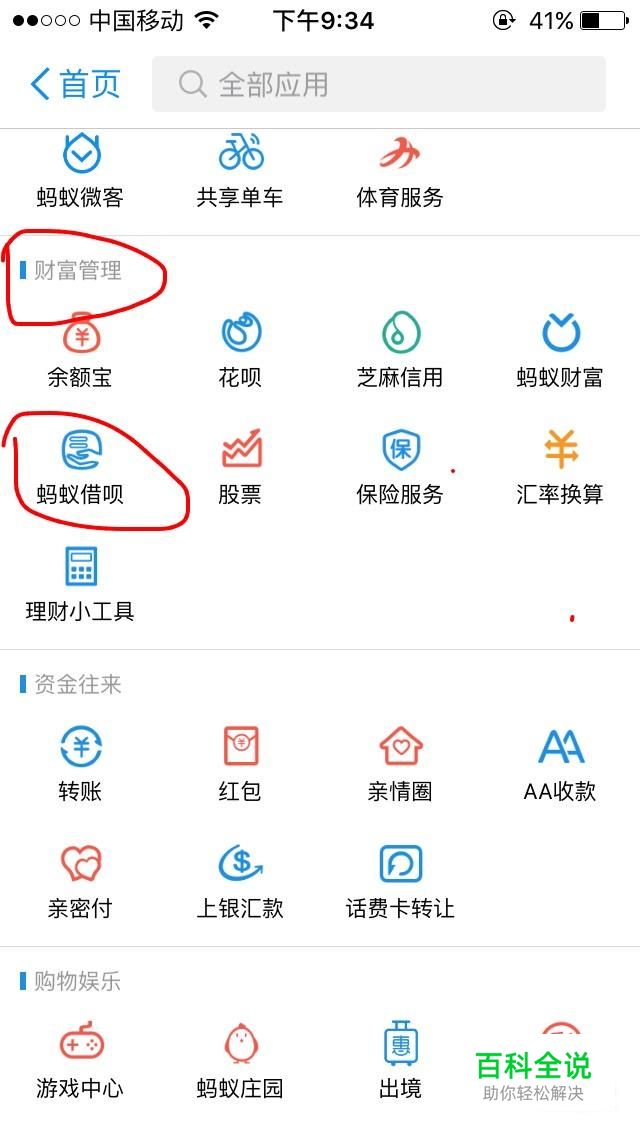Open 股票 app
The height and width of the screenshot is (1136, 640).
(x=240, y=467)
